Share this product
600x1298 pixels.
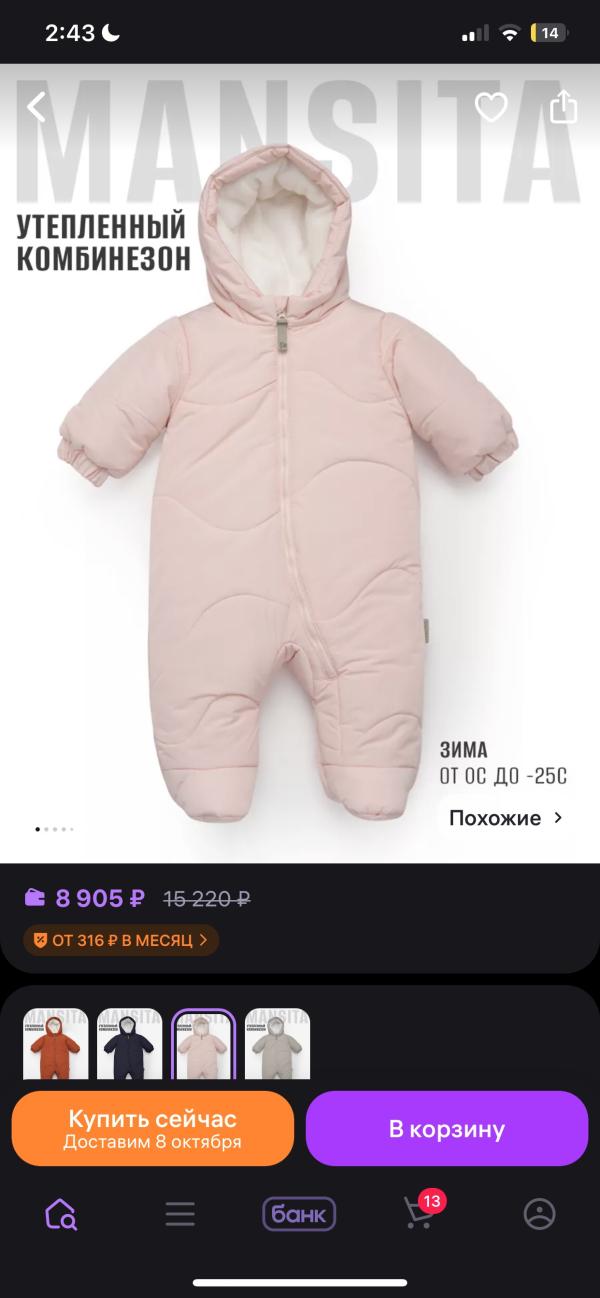[x=564, y=107]
